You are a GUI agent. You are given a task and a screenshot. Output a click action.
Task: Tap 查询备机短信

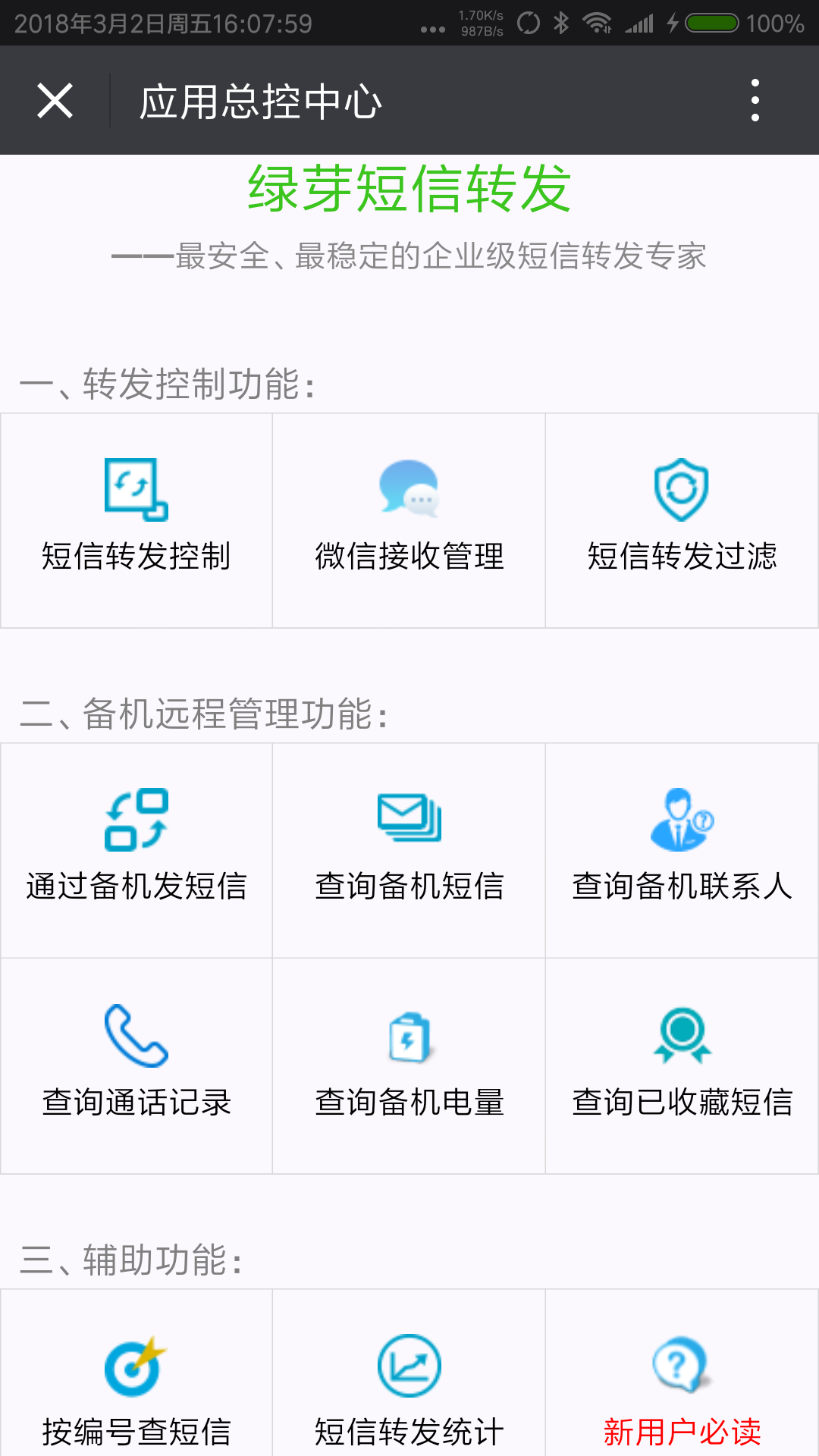409,850
